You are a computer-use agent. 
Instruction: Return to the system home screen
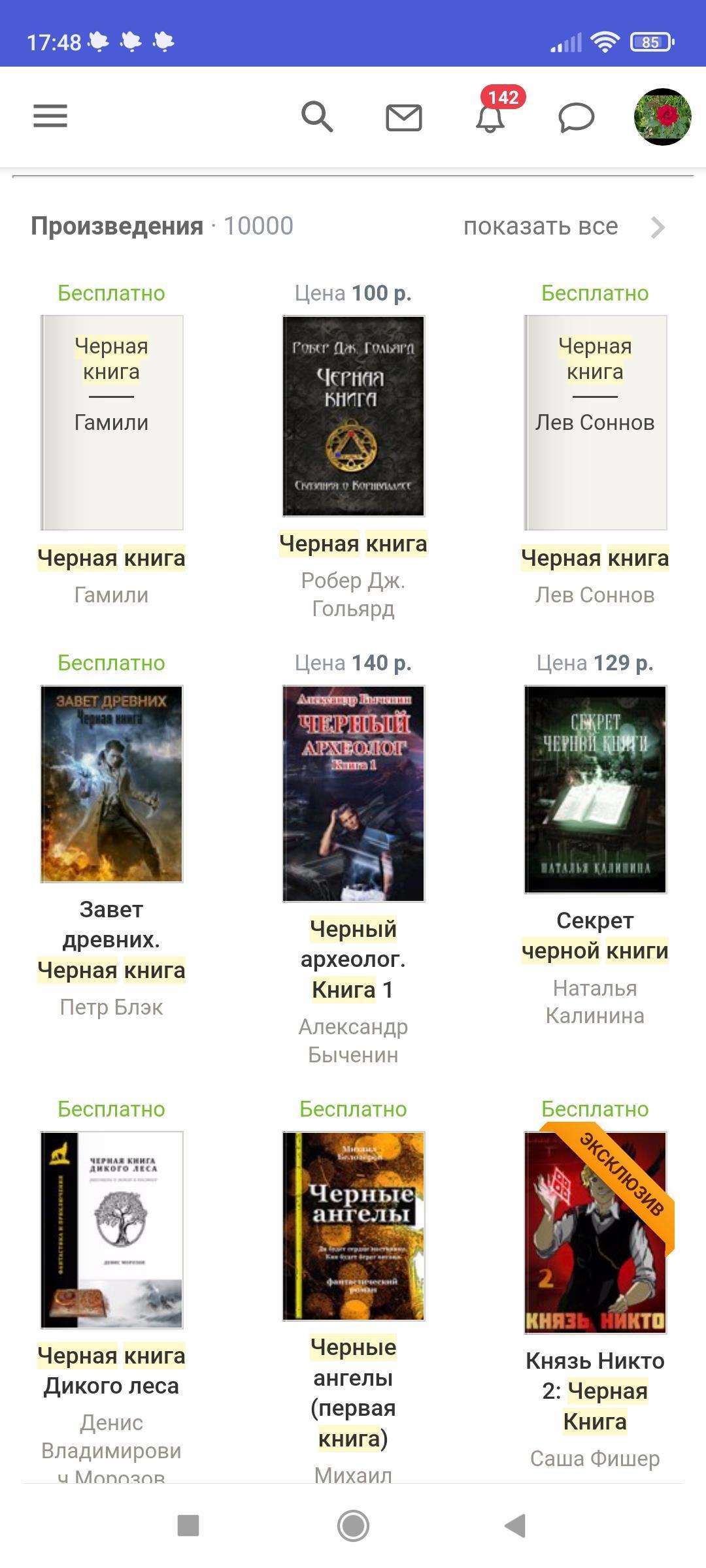pyautogui.click(x=353, y=1526)
